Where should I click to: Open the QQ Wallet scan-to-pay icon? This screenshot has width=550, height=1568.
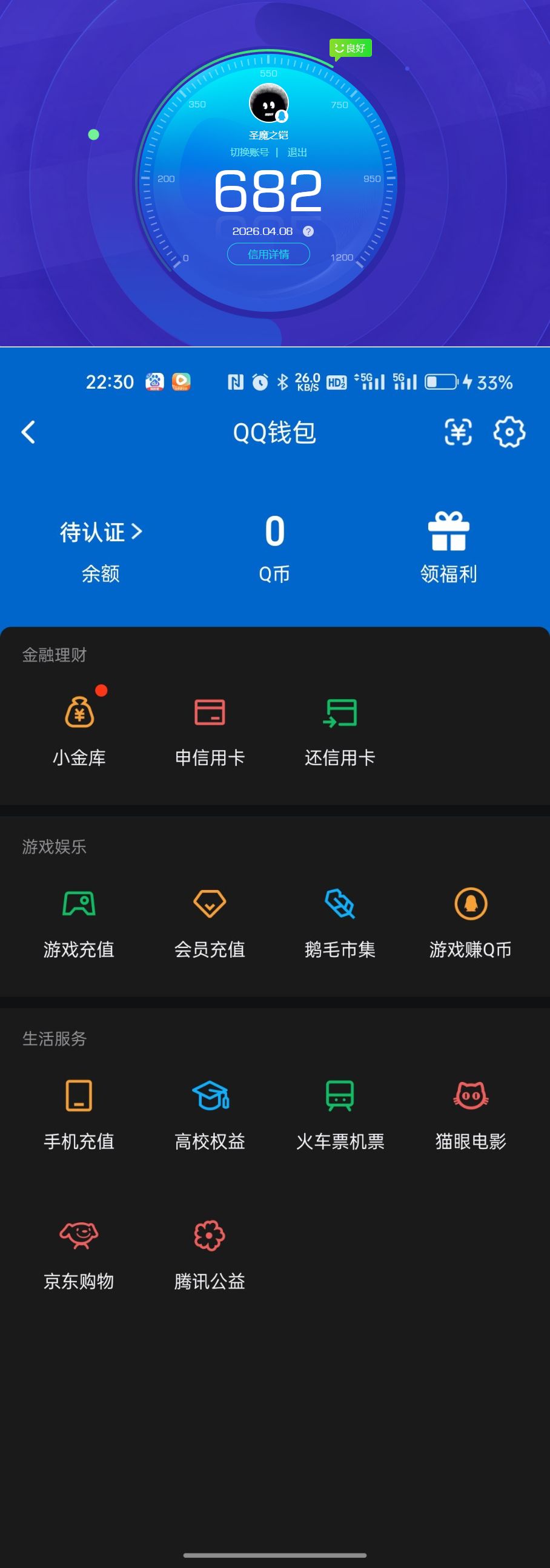[x=458, y=432]
